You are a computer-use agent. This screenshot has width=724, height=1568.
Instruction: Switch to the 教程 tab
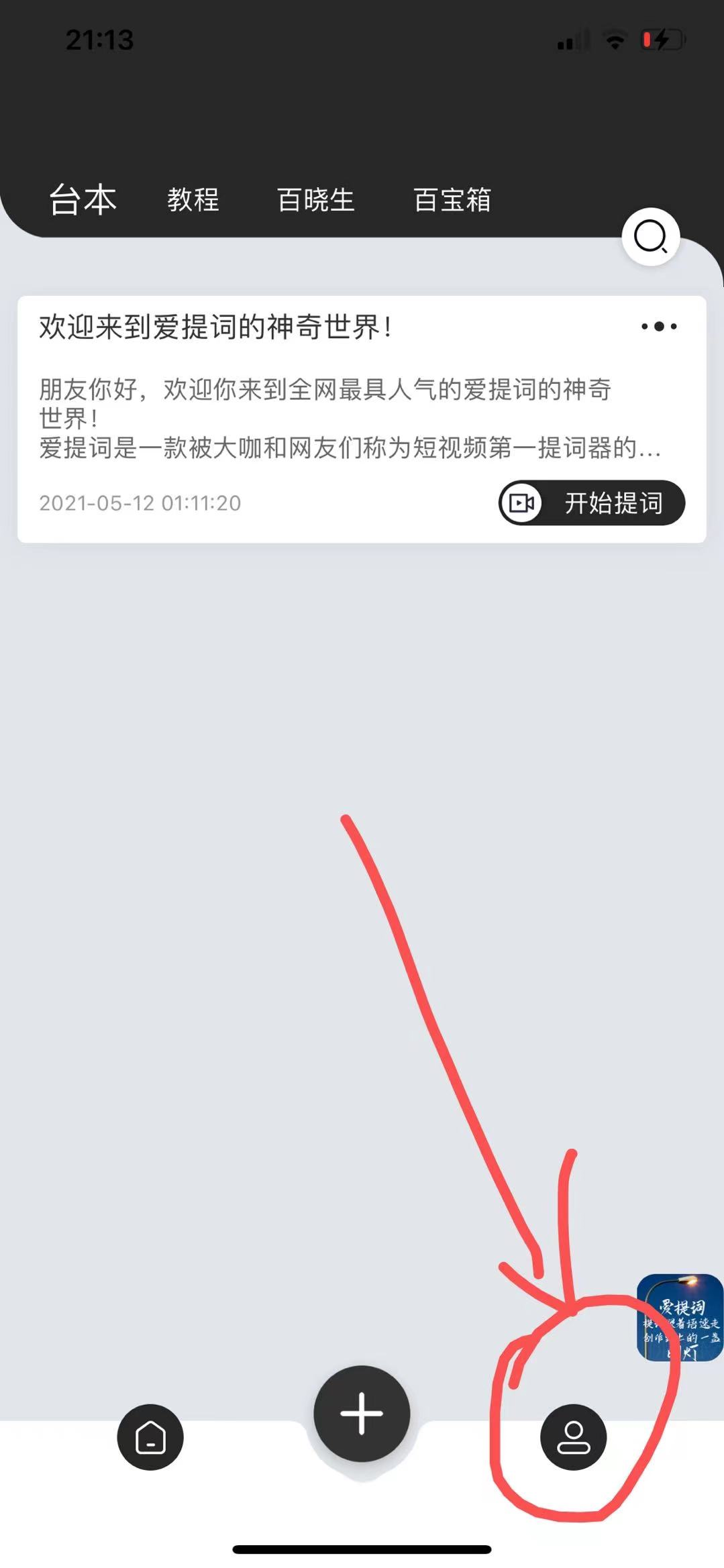click(x=193, y=200)
